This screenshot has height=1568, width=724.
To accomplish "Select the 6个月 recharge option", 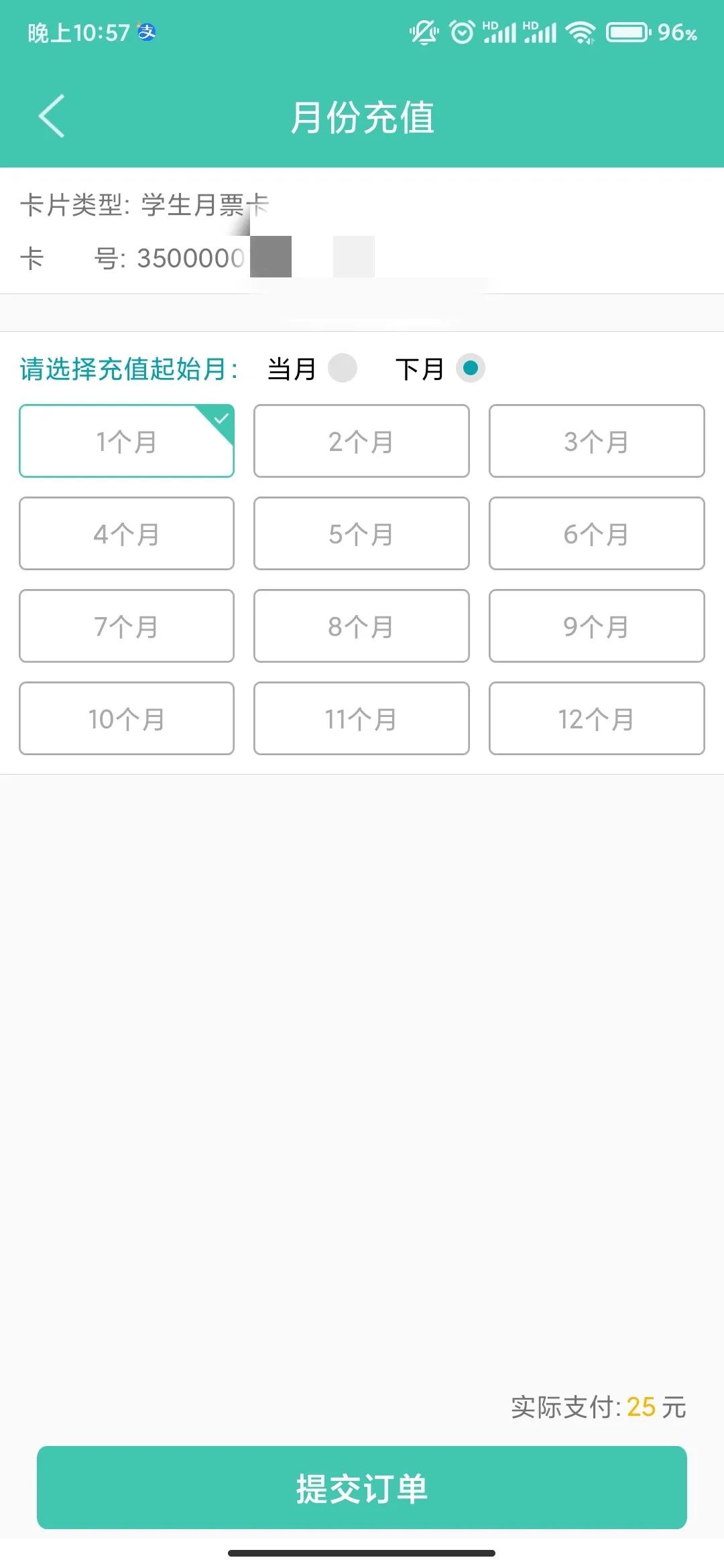I will (597, 533).
